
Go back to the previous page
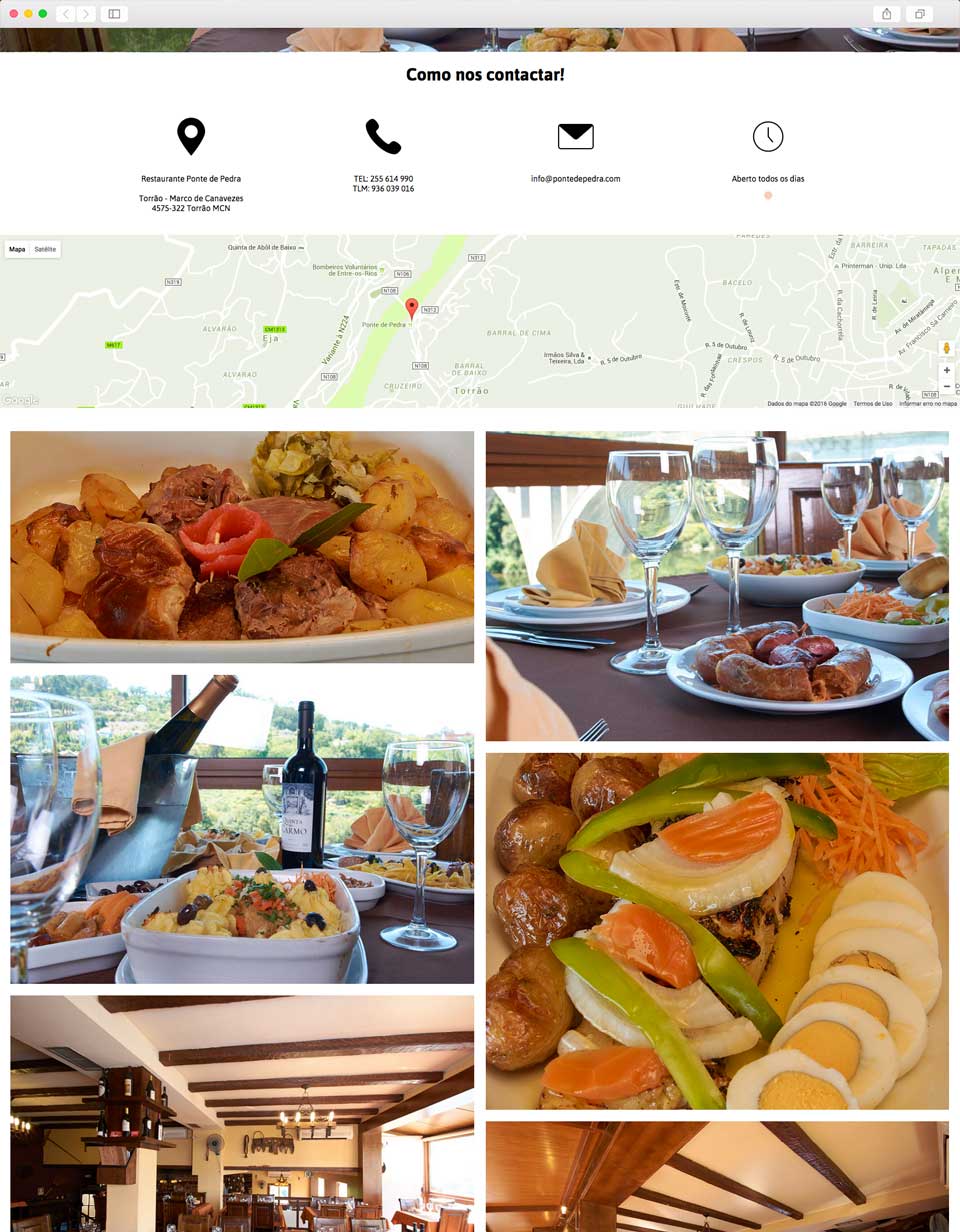point(66,14)
